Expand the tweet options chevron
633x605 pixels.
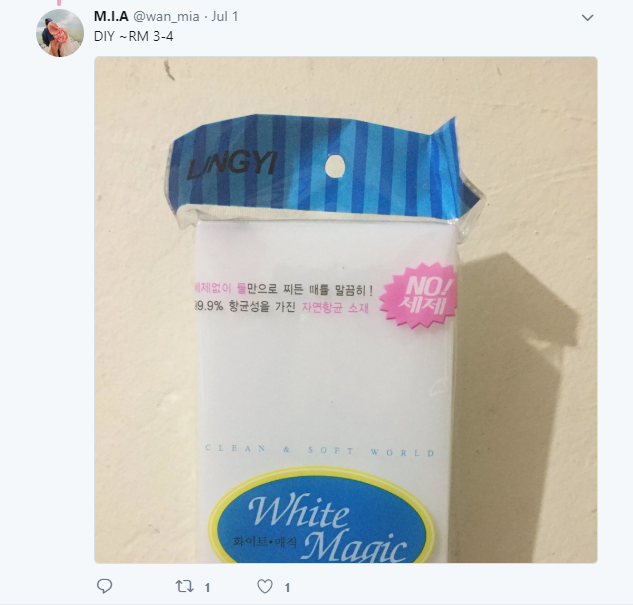pos(587,18)
